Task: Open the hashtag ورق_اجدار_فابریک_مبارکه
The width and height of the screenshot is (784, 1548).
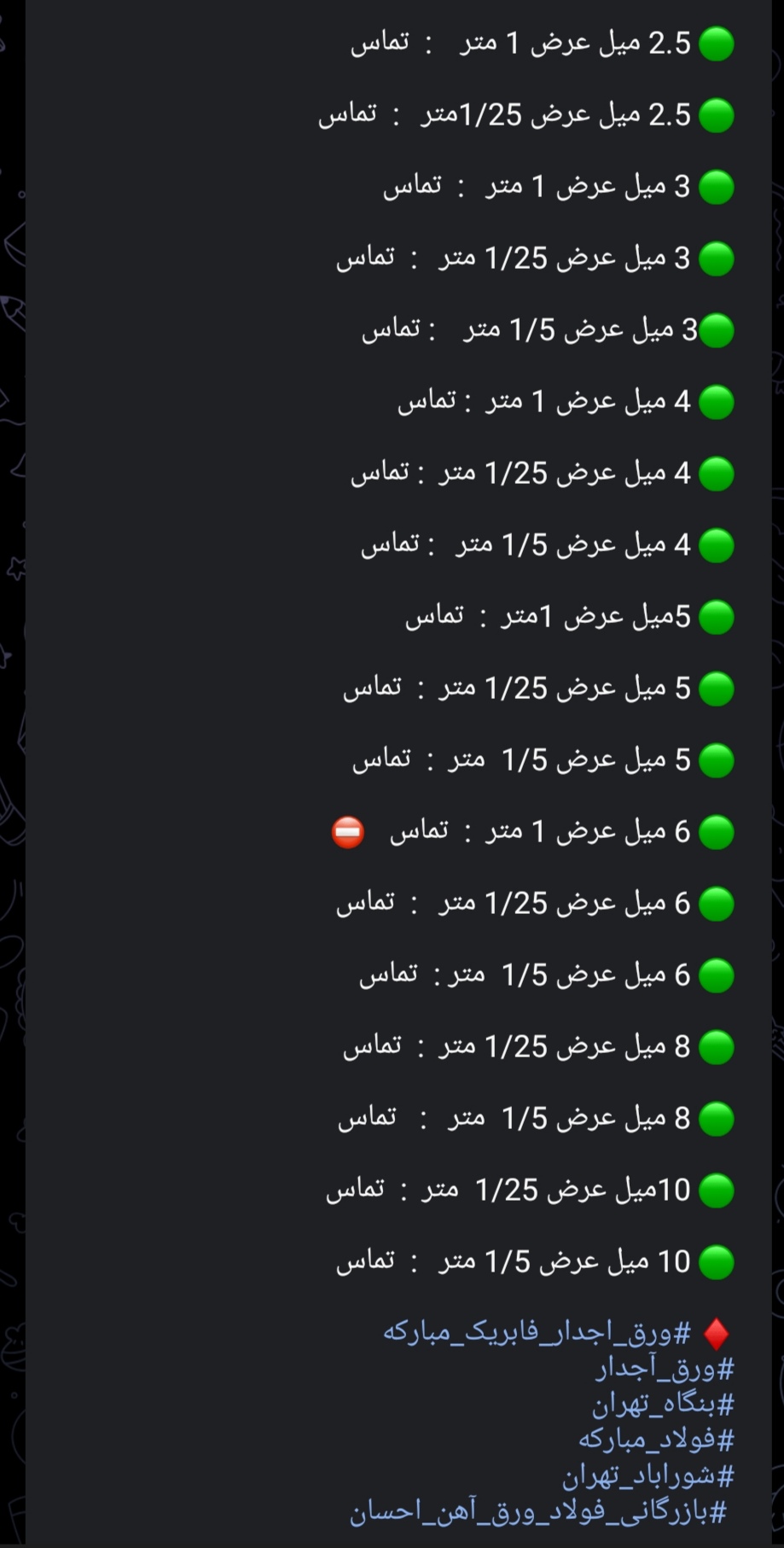Action: tap(537, 1332)
